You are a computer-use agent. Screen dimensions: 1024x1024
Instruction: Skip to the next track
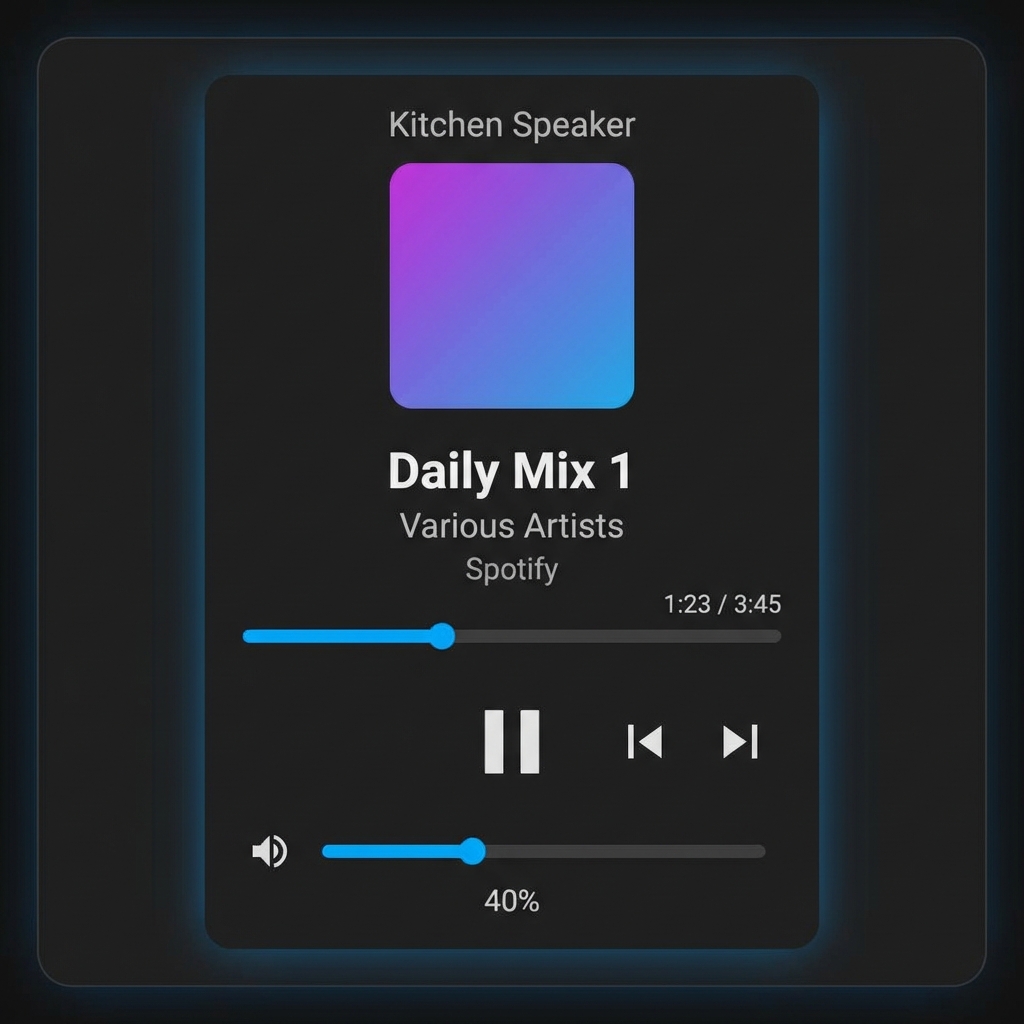point(740,742)
